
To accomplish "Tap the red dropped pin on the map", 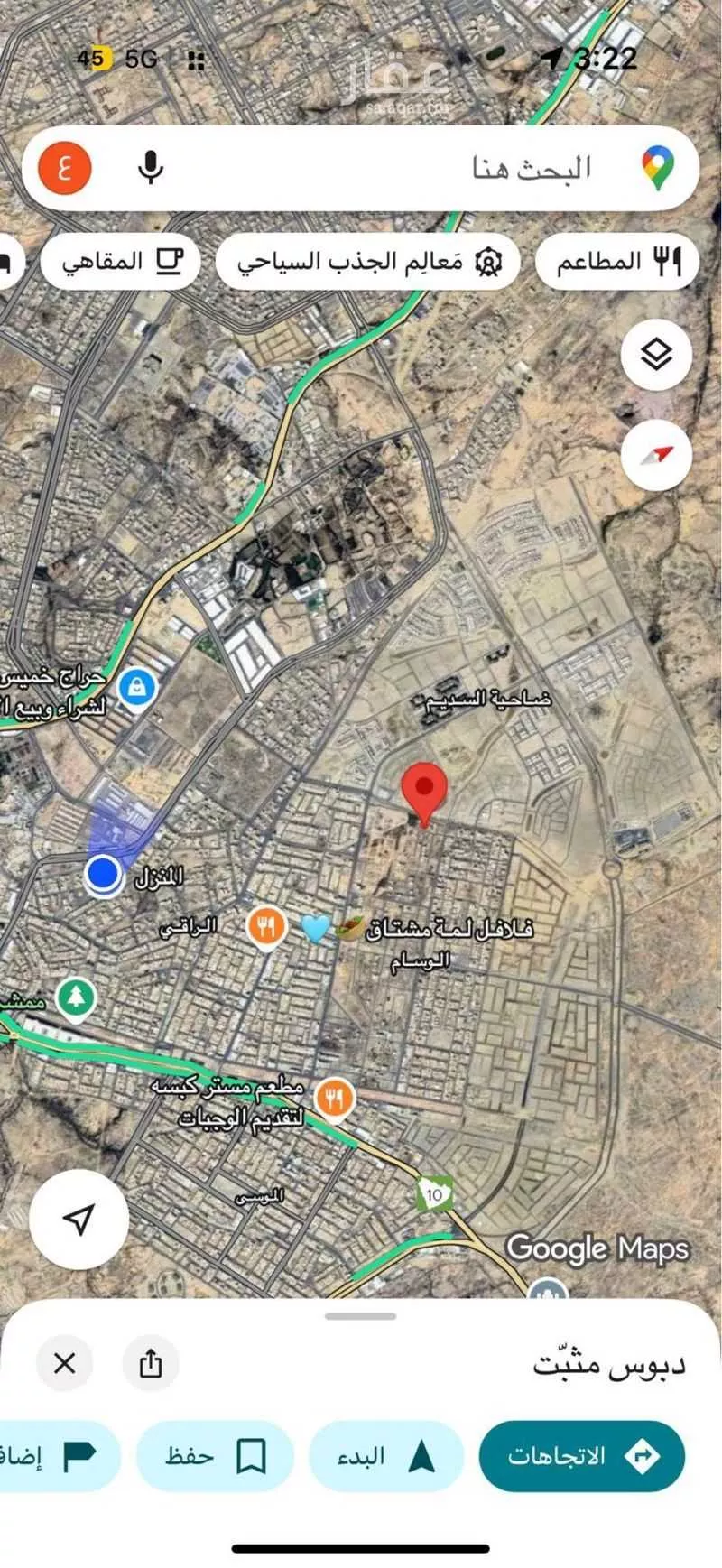I will [x=424, y=802].
